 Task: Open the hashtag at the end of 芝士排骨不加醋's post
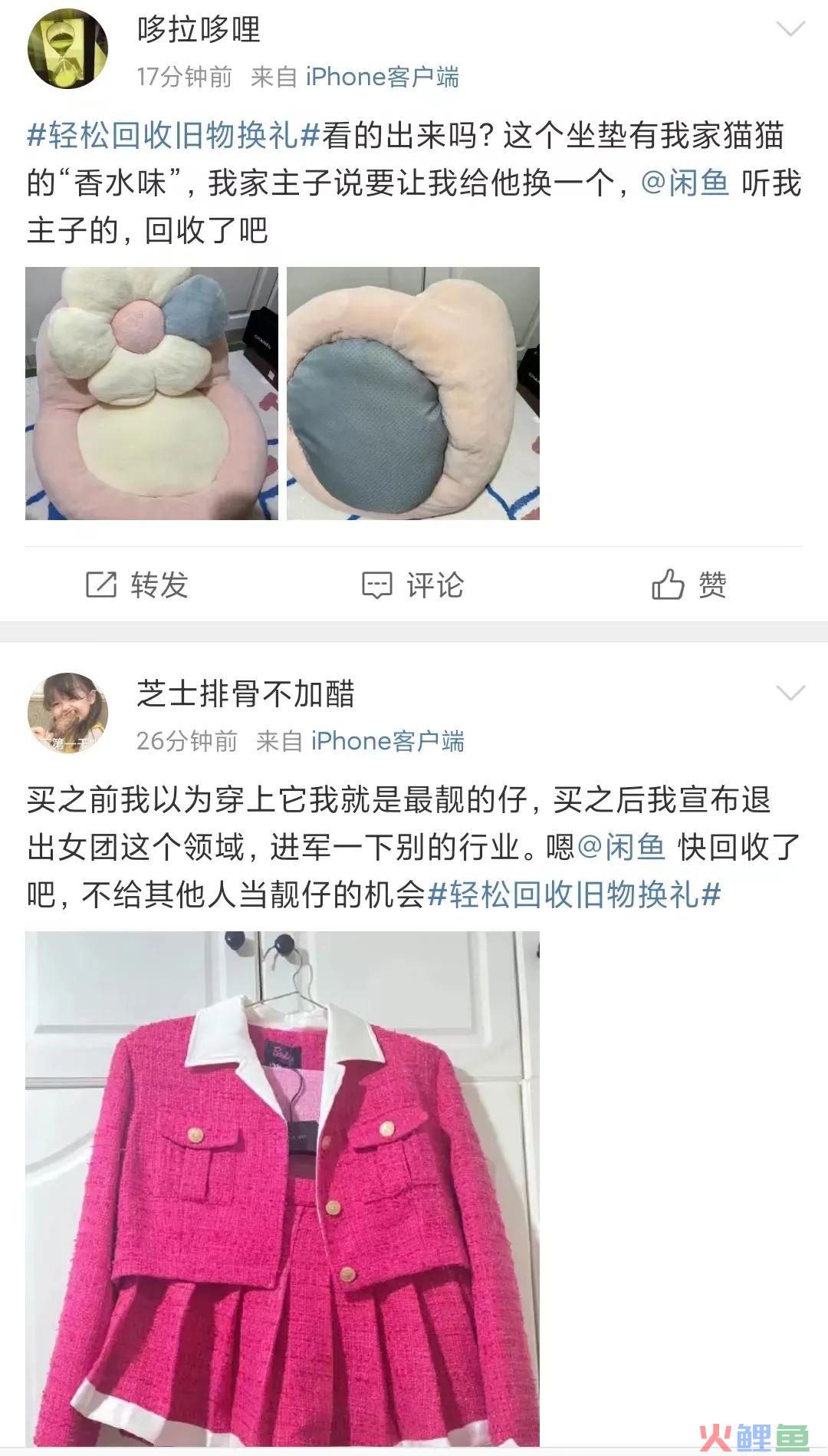pos(574,894)
